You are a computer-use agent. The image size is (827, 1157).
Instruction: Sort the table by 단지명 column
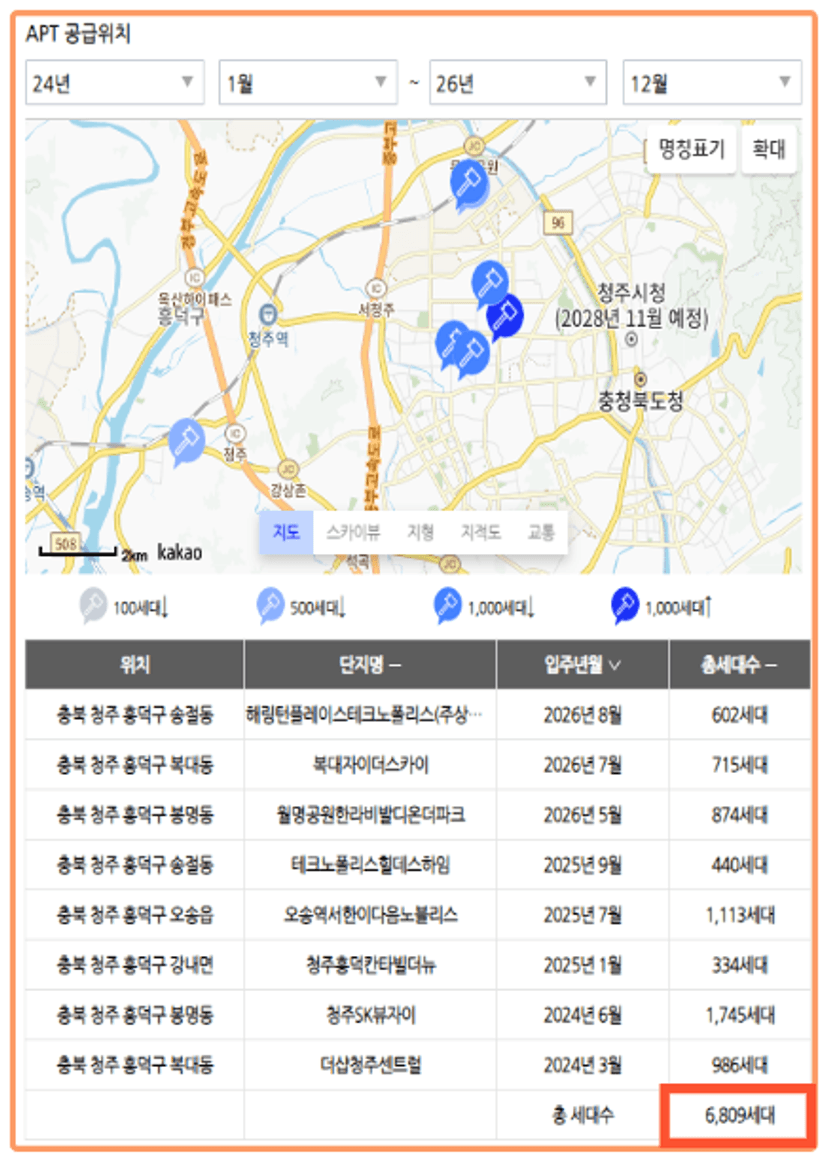[369, 665]
